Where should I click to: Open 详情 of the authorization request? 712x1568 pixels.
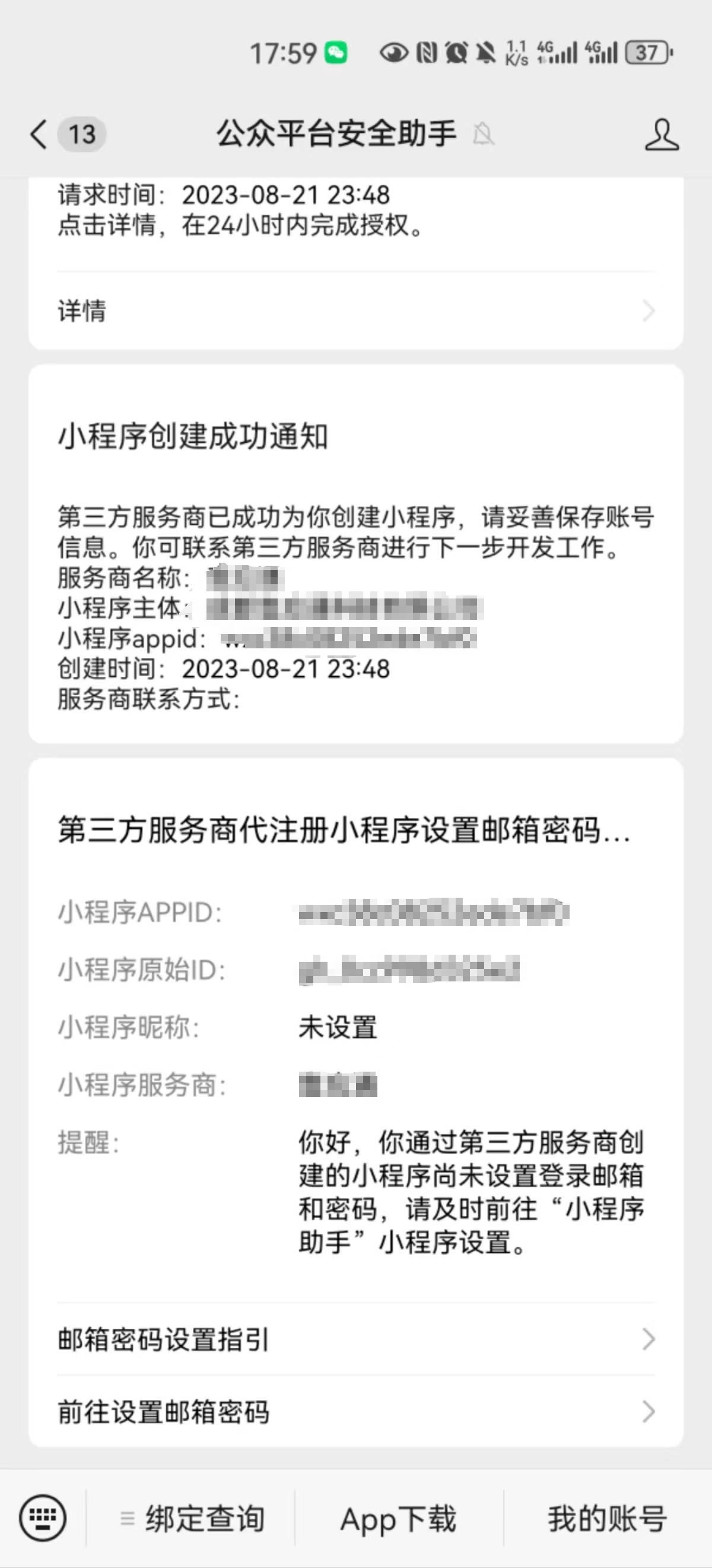tap(355, 311)
